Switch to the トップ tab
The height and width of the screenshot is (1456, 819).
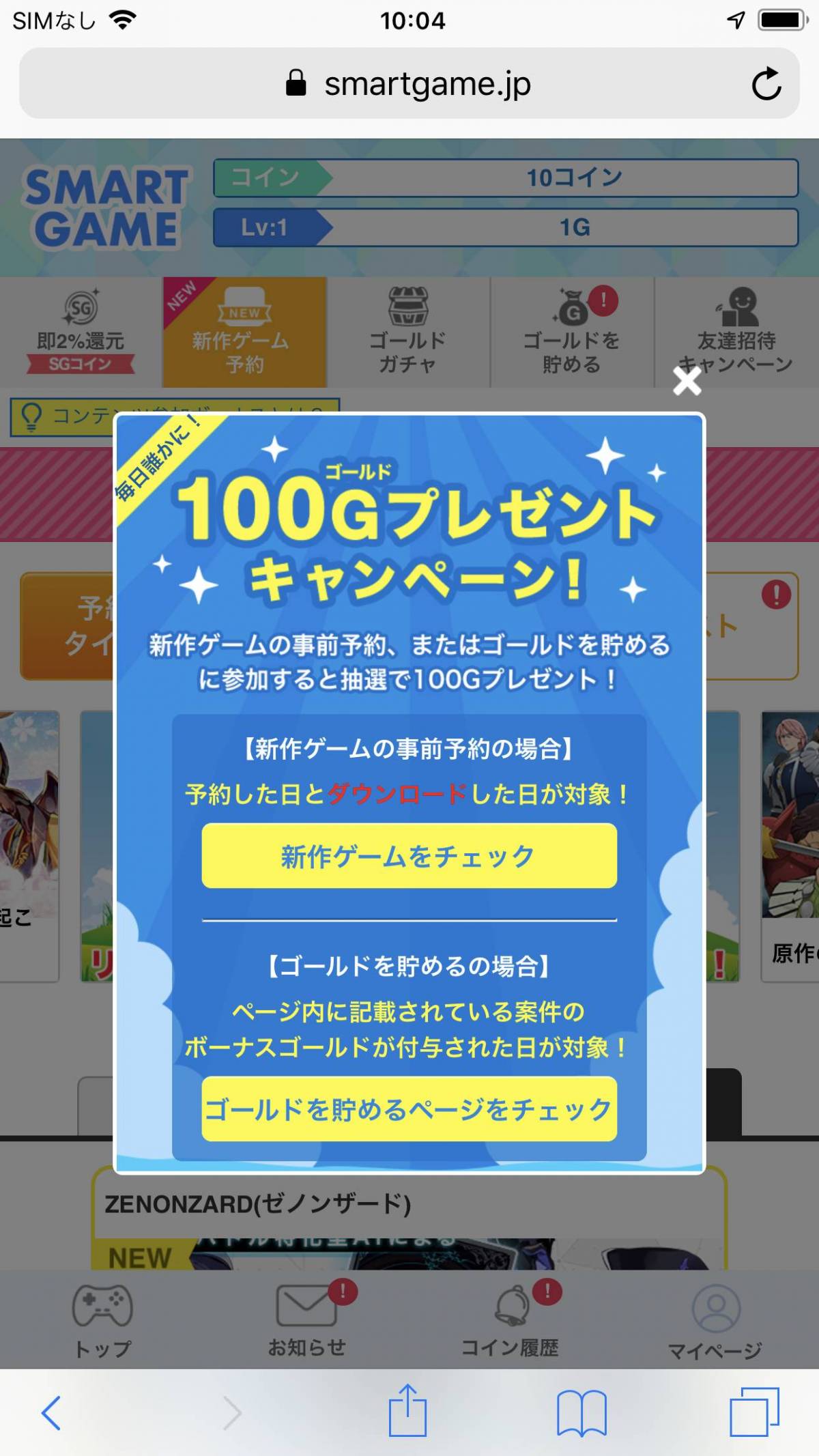click(x=102, y=1321)
